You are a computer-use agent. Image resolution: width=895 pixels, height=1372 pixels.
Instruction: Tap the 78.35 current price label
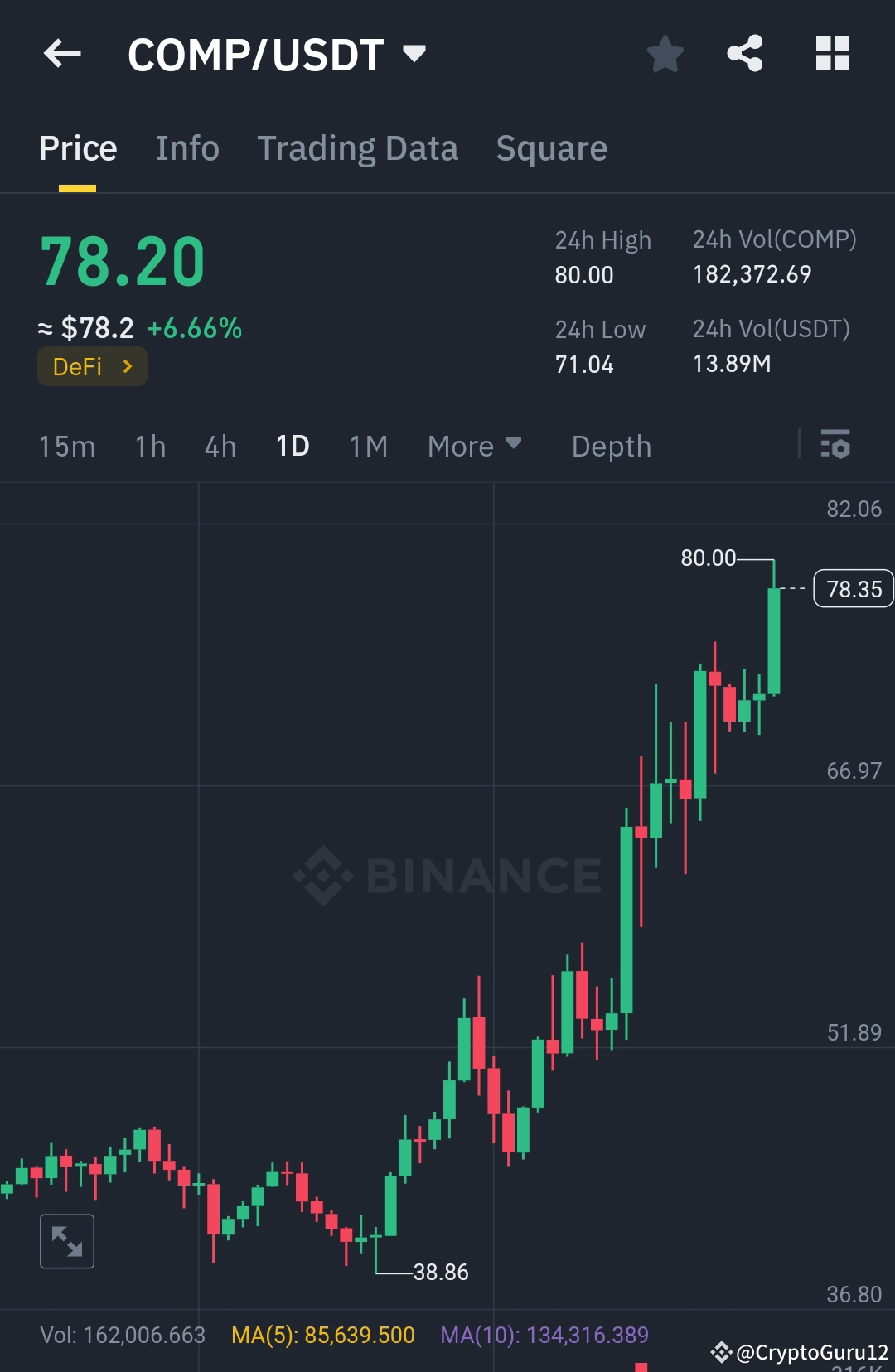(x=853, y=588)
